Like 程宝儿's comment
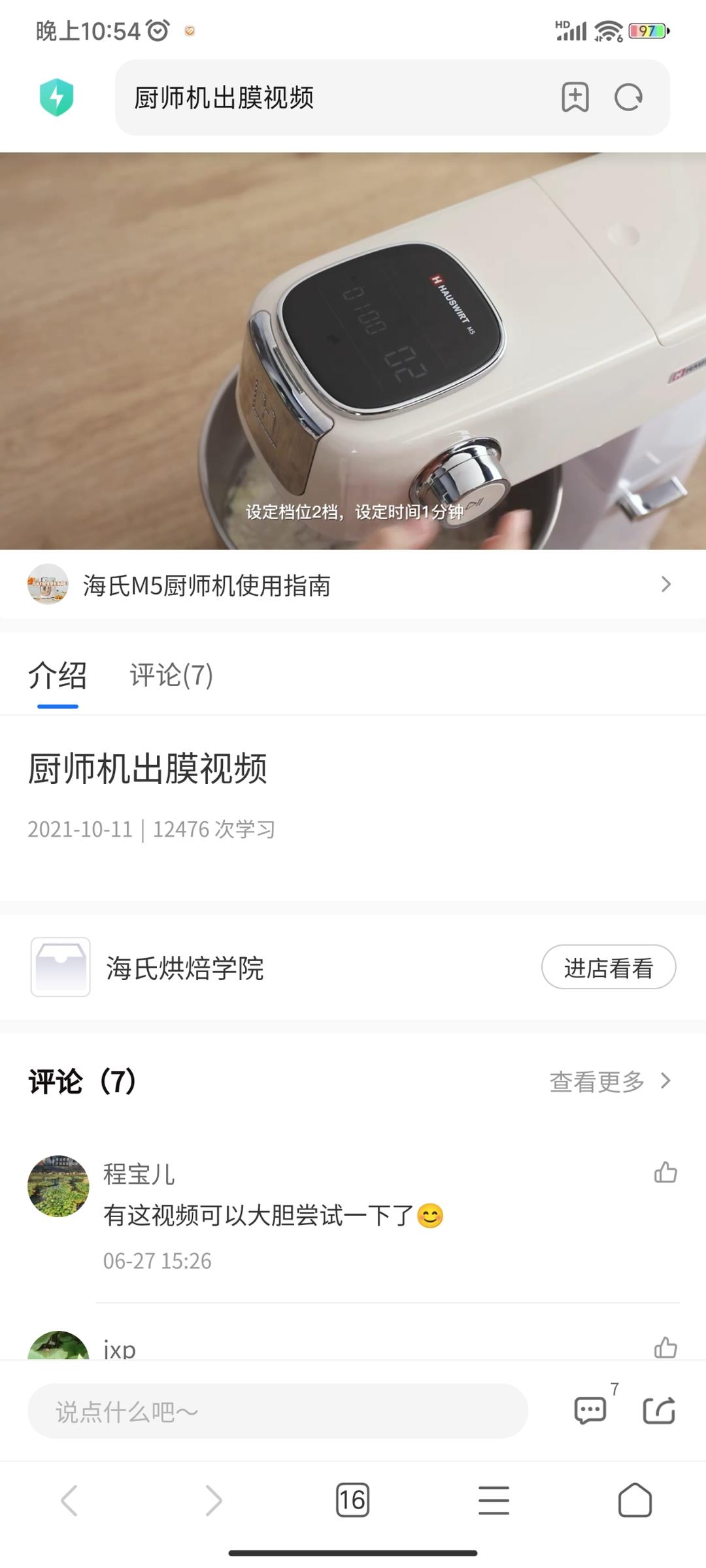 pyautogui.click(x=665, y=1173)
